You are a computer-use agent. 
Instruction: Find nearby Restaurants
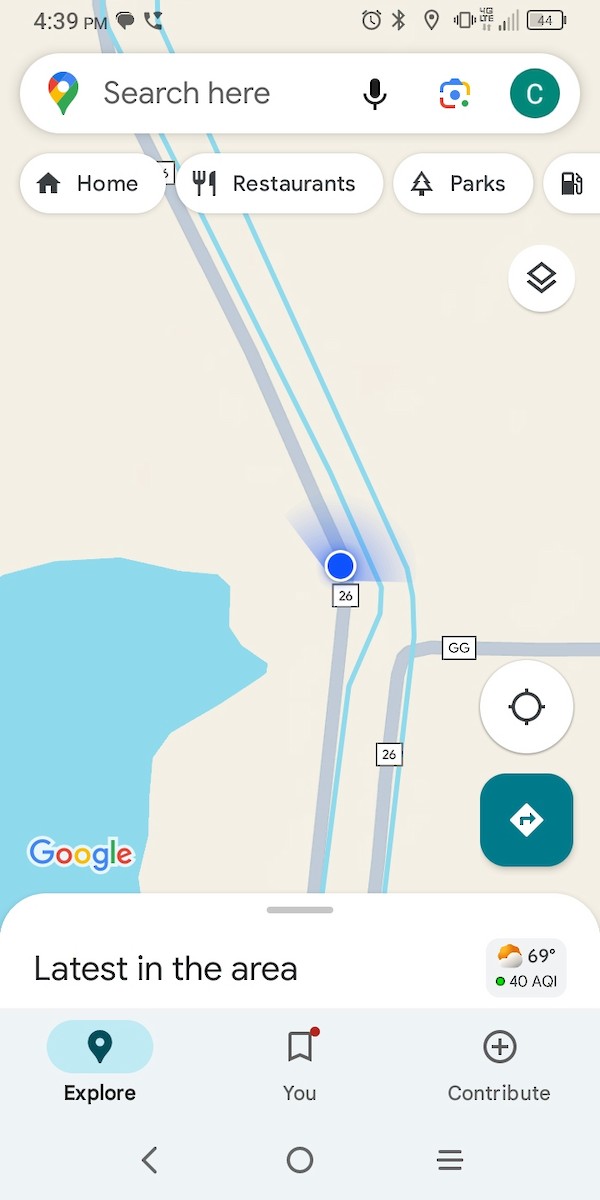point(279,183)
